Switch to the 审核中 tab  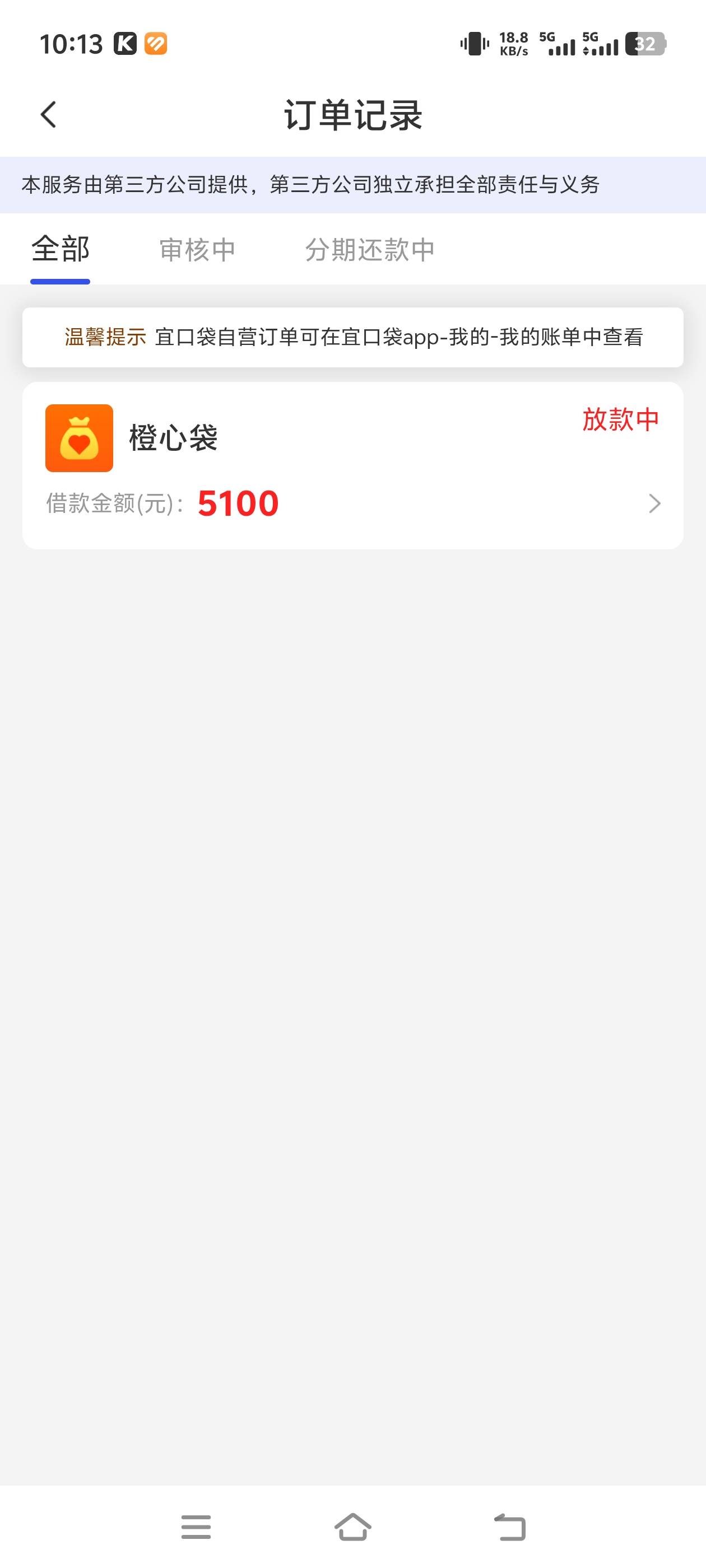pyautogui.click(x=197, y=250)
